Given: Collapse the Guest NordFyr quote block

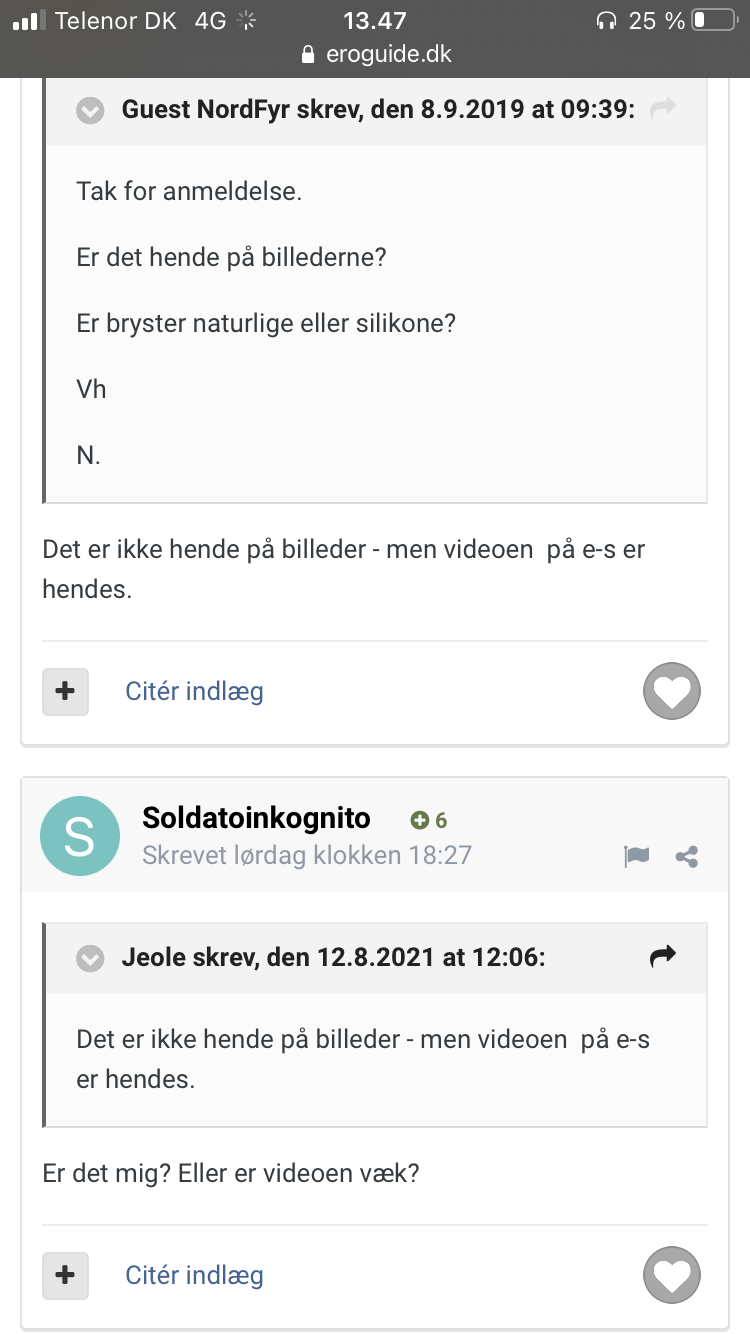Looking at the screenshot, I should click(x=90, y=110).
